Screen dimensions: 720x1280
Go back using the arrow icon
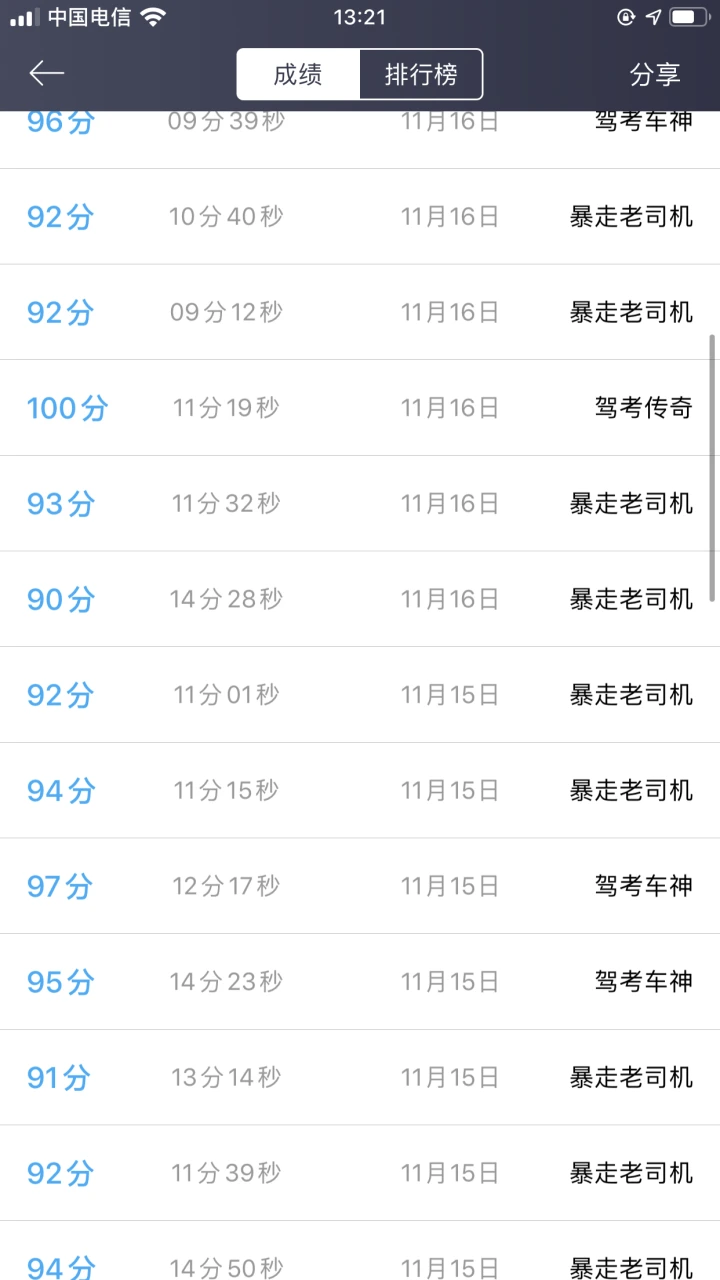point(46,73)
